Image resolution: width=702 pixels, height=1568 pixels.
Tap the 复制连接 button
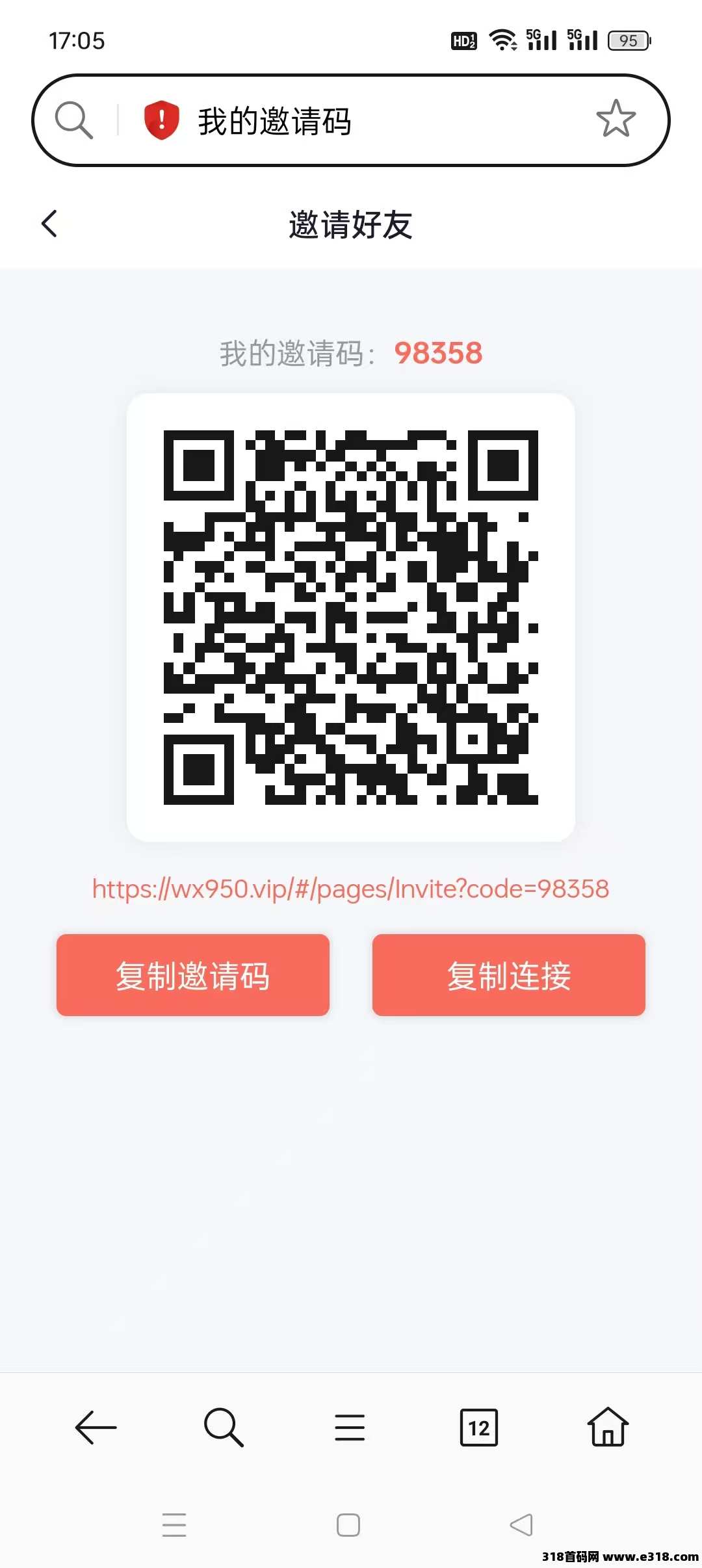coord(508,975)
